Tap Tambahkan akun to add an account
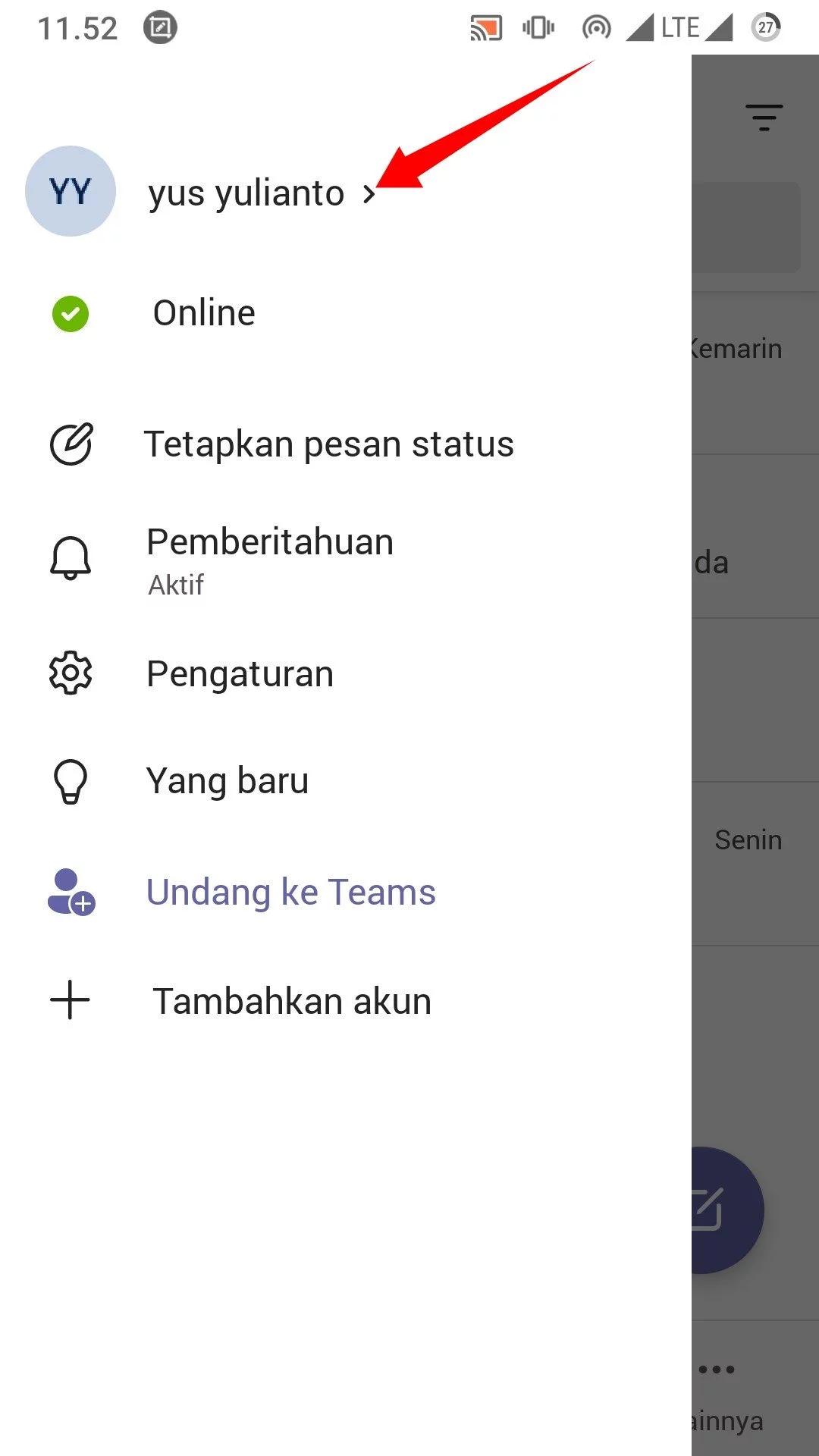The width and height of the screenshot is (819, 1456). [x=292, y=999]
